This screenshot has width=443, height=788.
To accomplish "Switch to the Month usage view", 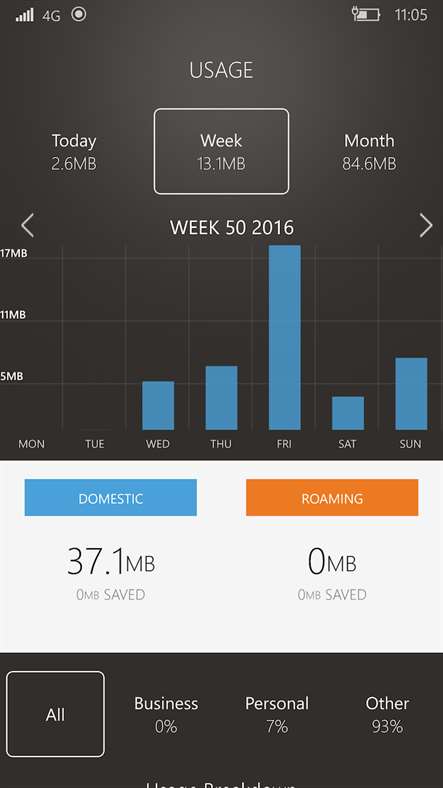I will pos(369,151).
